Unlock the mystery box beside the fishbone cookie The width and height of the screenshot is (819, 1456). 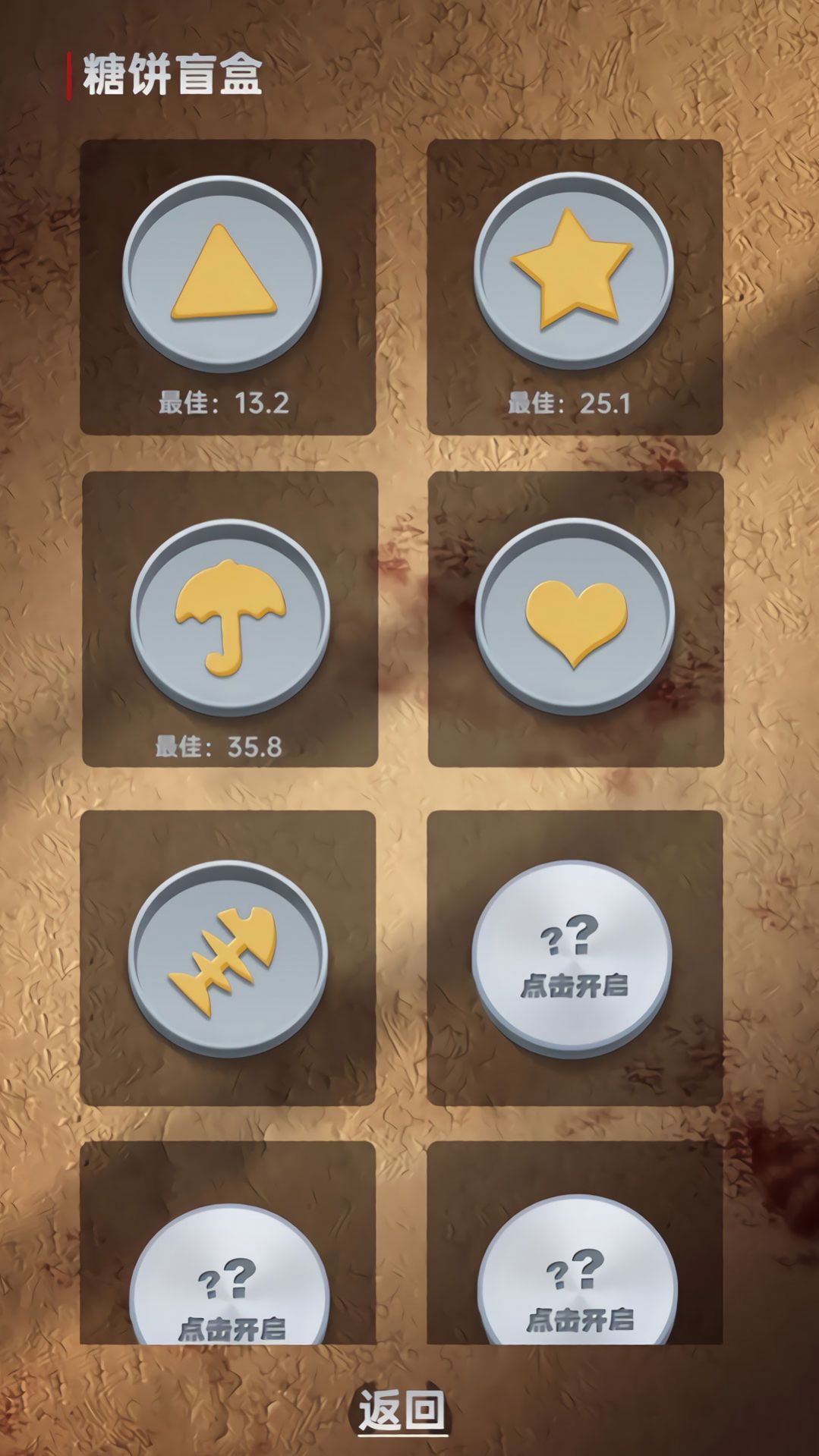572,959
